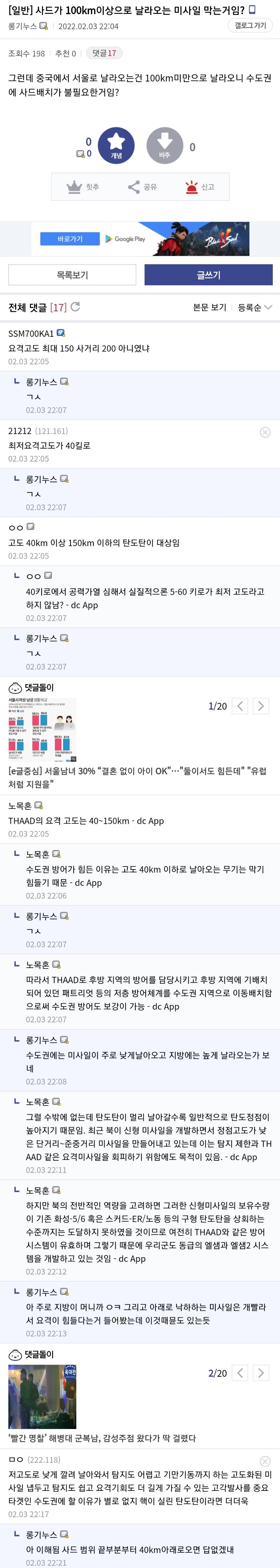Open the 갤로그가기 button
280x1568 pixels.
click(x=250, y=25)
